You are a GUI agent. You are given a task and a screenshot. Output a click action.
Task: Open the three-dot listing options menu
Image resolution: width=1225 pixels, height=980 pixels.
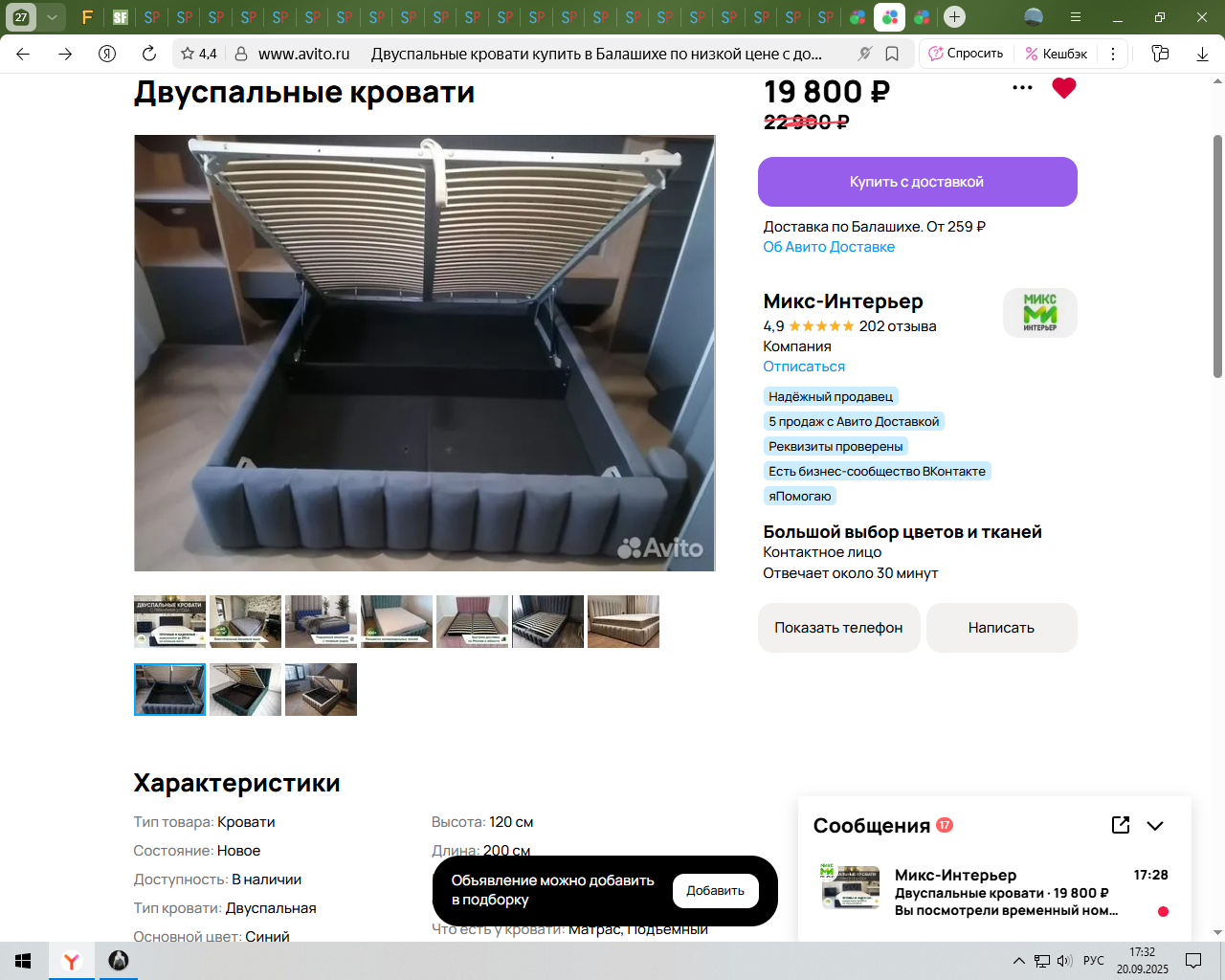coord(1022,88)
